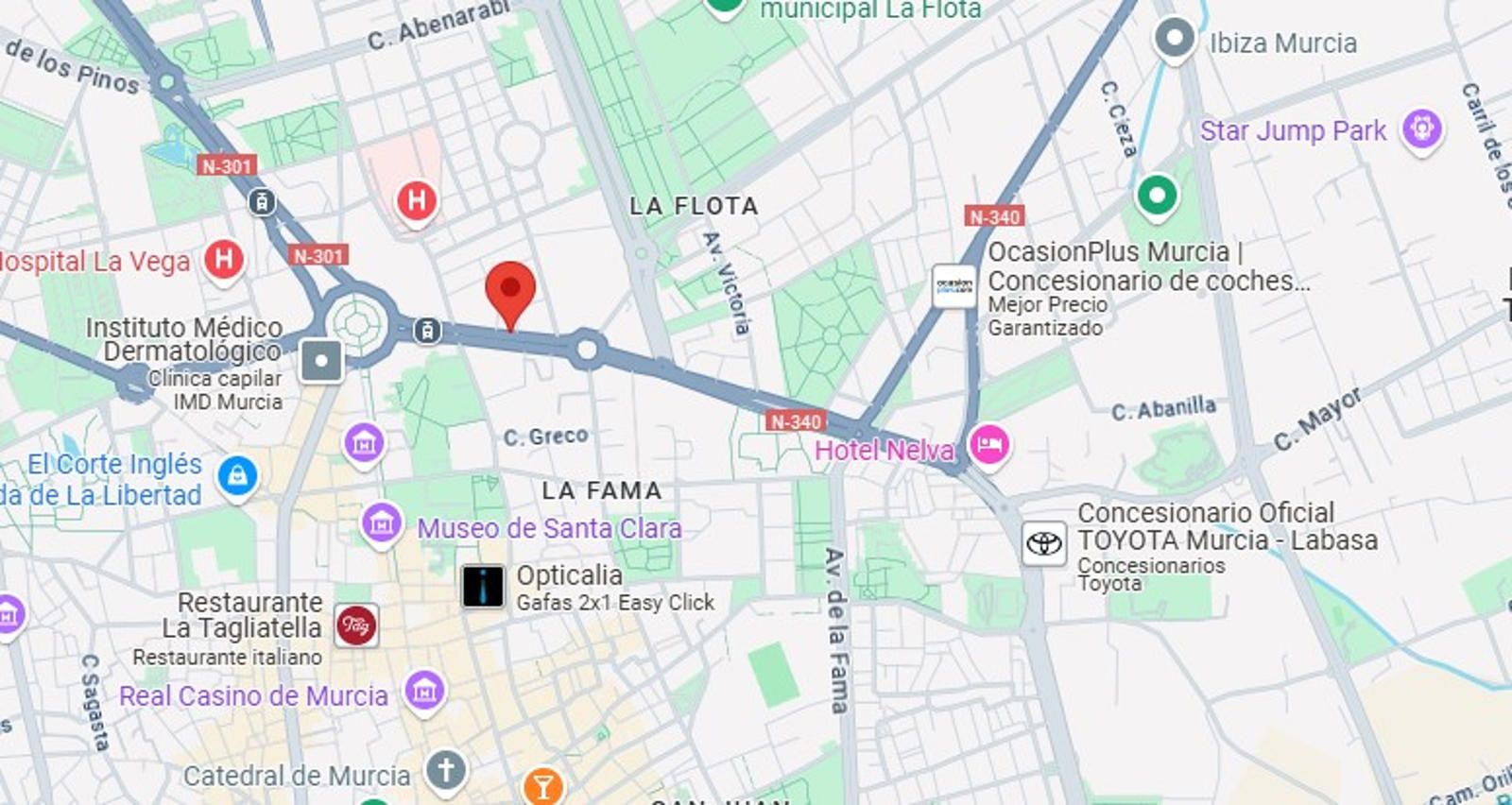Screen dimensions: 1512x805
Task: Tap the Catedral de Murcia pin
Action: pos(446,769)
